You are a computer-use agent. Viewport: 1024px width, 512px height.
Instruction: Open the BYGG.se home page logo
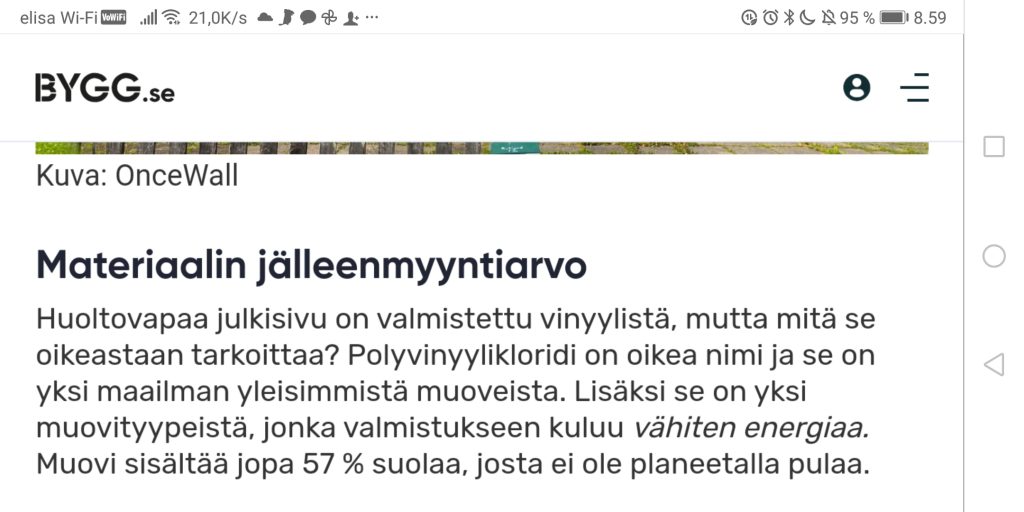tap(105, 89)
